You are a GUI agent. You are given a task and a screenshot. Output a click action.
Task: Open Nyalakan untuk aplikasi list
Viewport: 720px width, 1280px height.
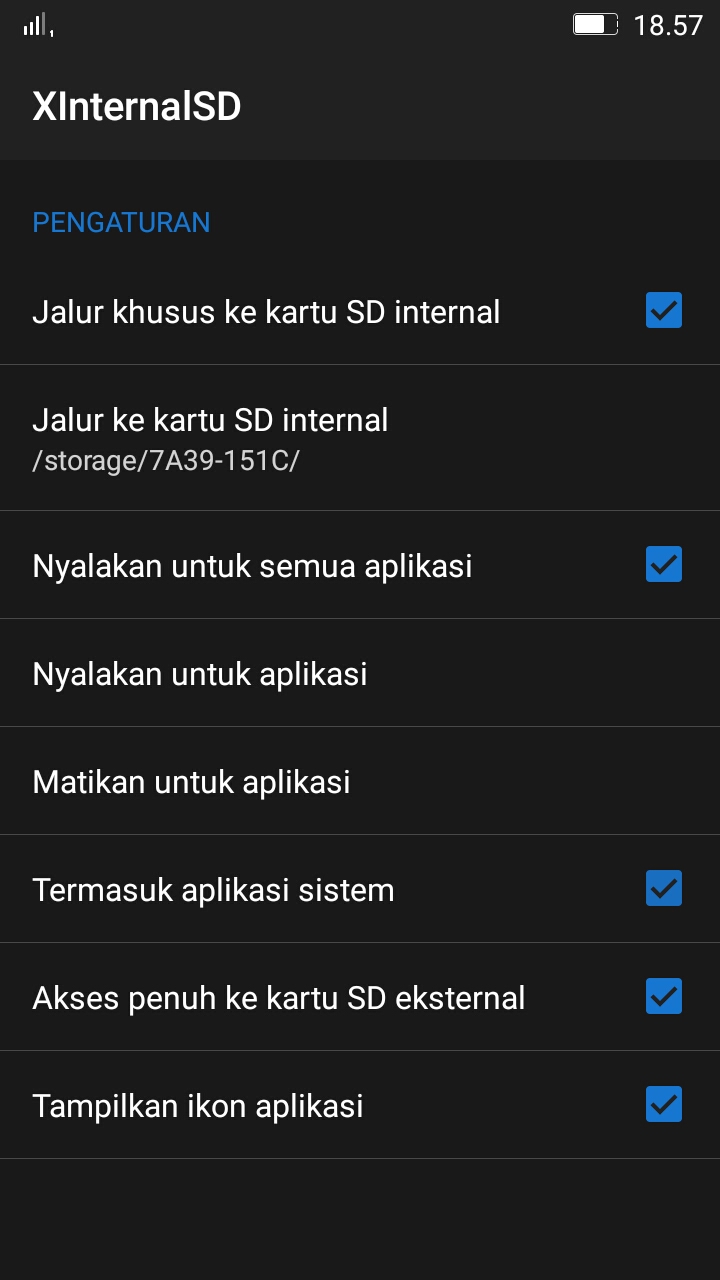click(x=360, y=673)
